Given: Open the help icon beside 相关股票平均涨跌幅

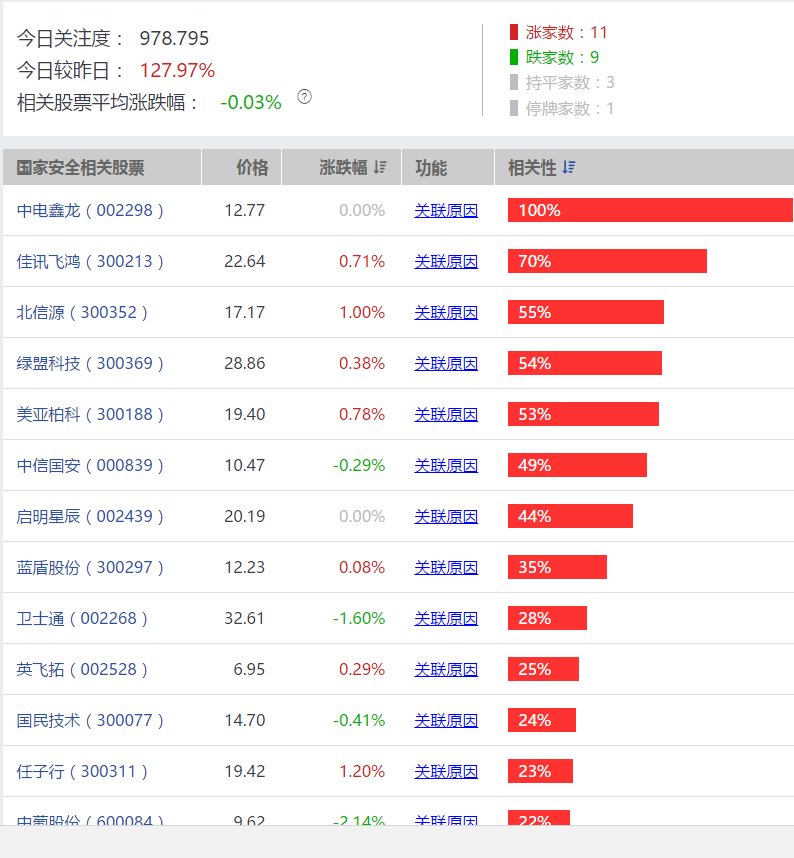Looking at the screenshot, I should 305,97.
